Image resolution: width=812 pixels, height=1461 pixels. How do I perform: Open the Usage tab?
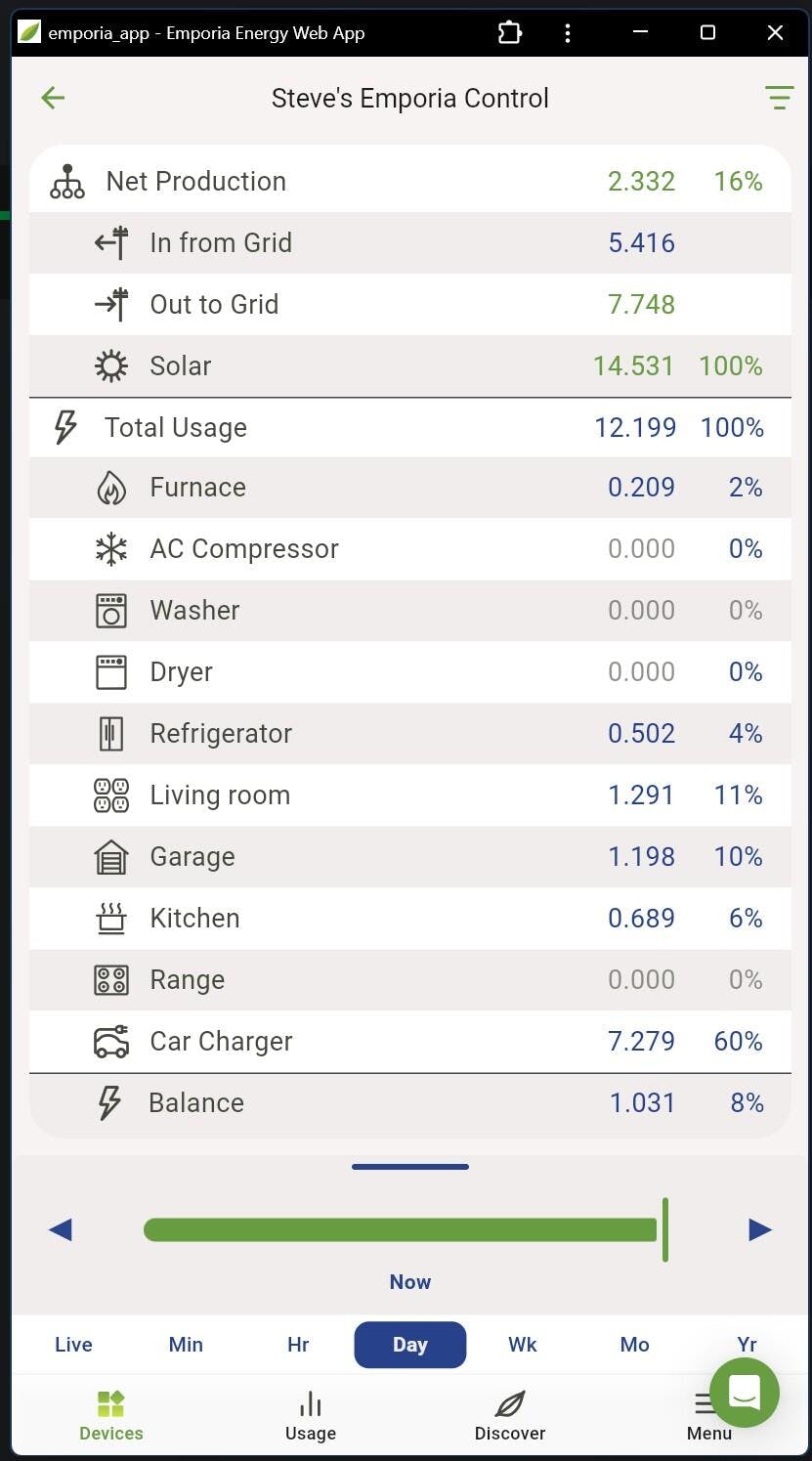point(311,1416)
